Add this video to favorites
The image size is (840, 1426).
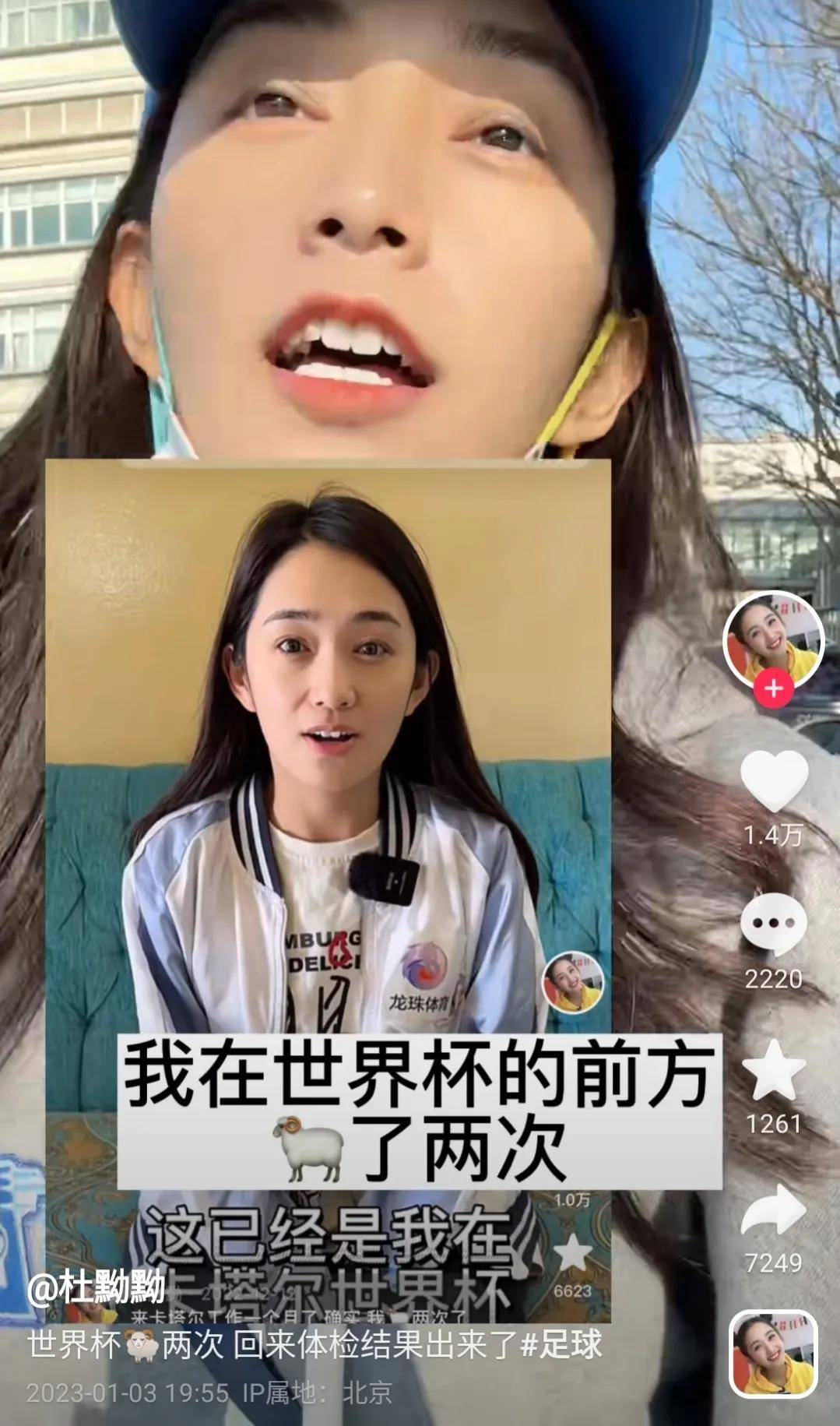click(773, 1069)
